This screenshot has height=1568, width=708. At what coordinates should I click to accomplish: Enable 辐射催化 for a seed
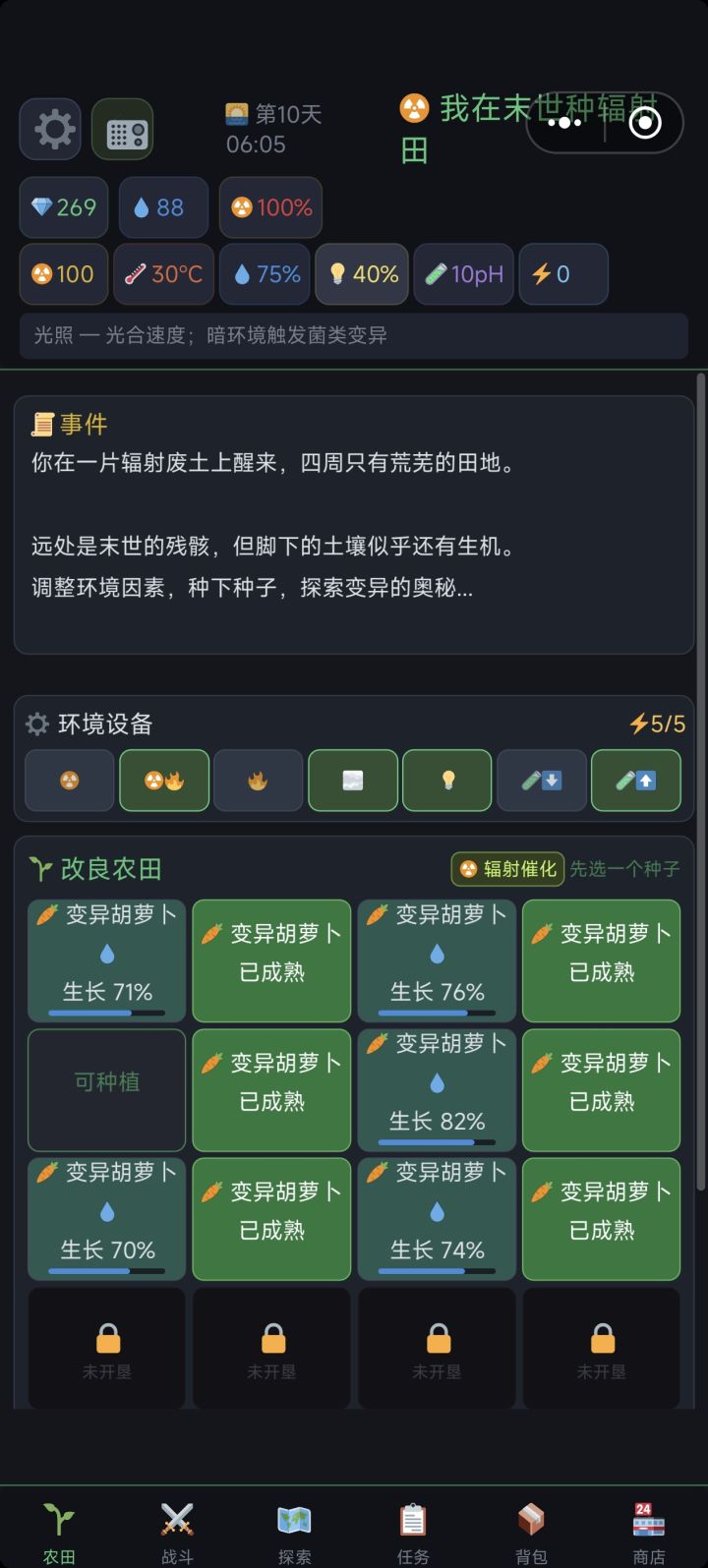coord(506,869)
